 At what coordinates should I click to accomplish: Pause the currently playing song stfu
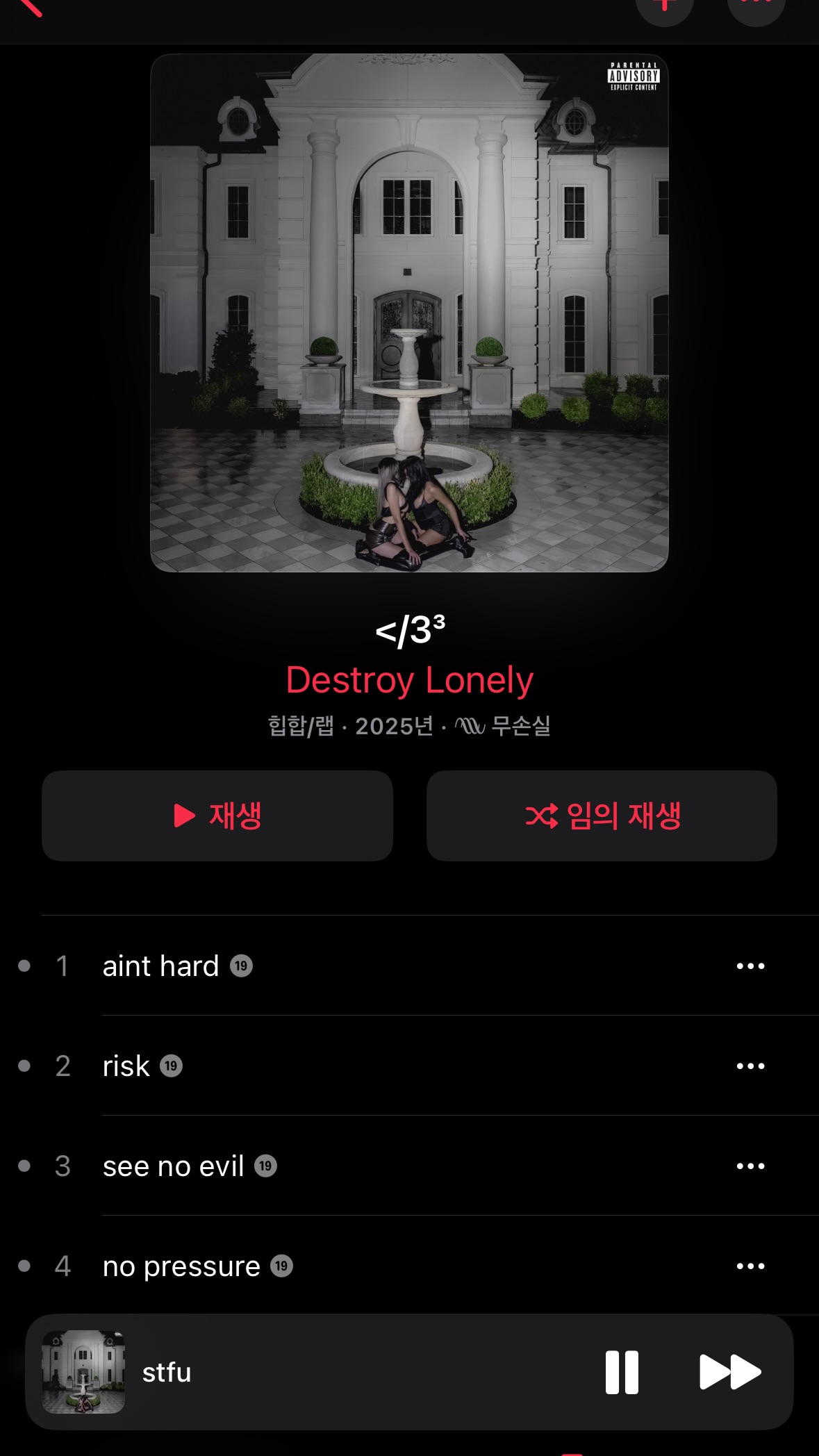[622, 1372]
